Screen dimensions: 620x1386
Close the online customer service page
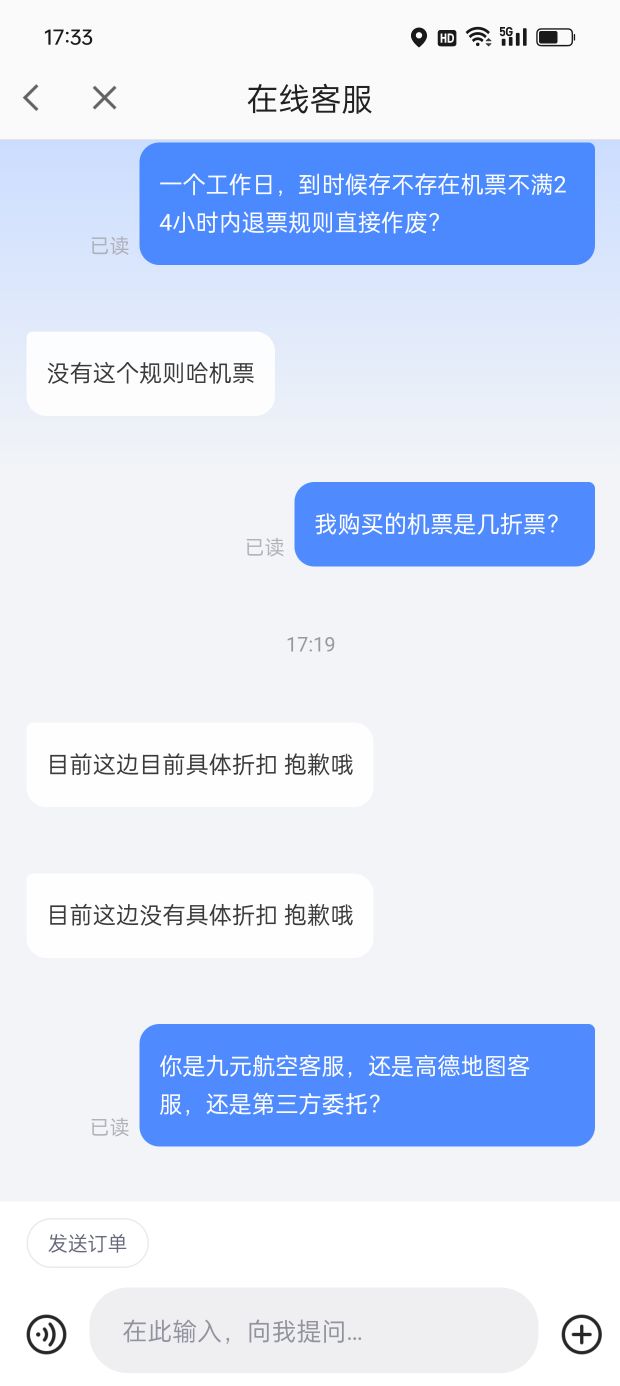[104, 98]
